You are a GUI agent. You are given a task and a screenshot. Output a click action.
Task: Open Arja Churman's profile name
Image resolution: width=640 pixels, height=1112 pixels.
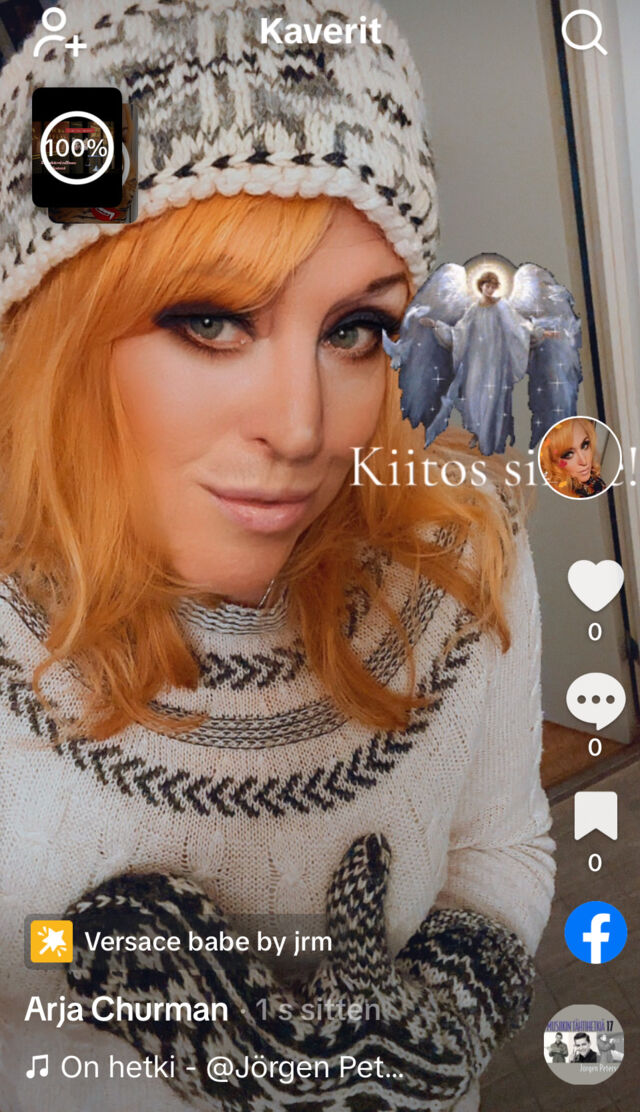[127, 1010]
